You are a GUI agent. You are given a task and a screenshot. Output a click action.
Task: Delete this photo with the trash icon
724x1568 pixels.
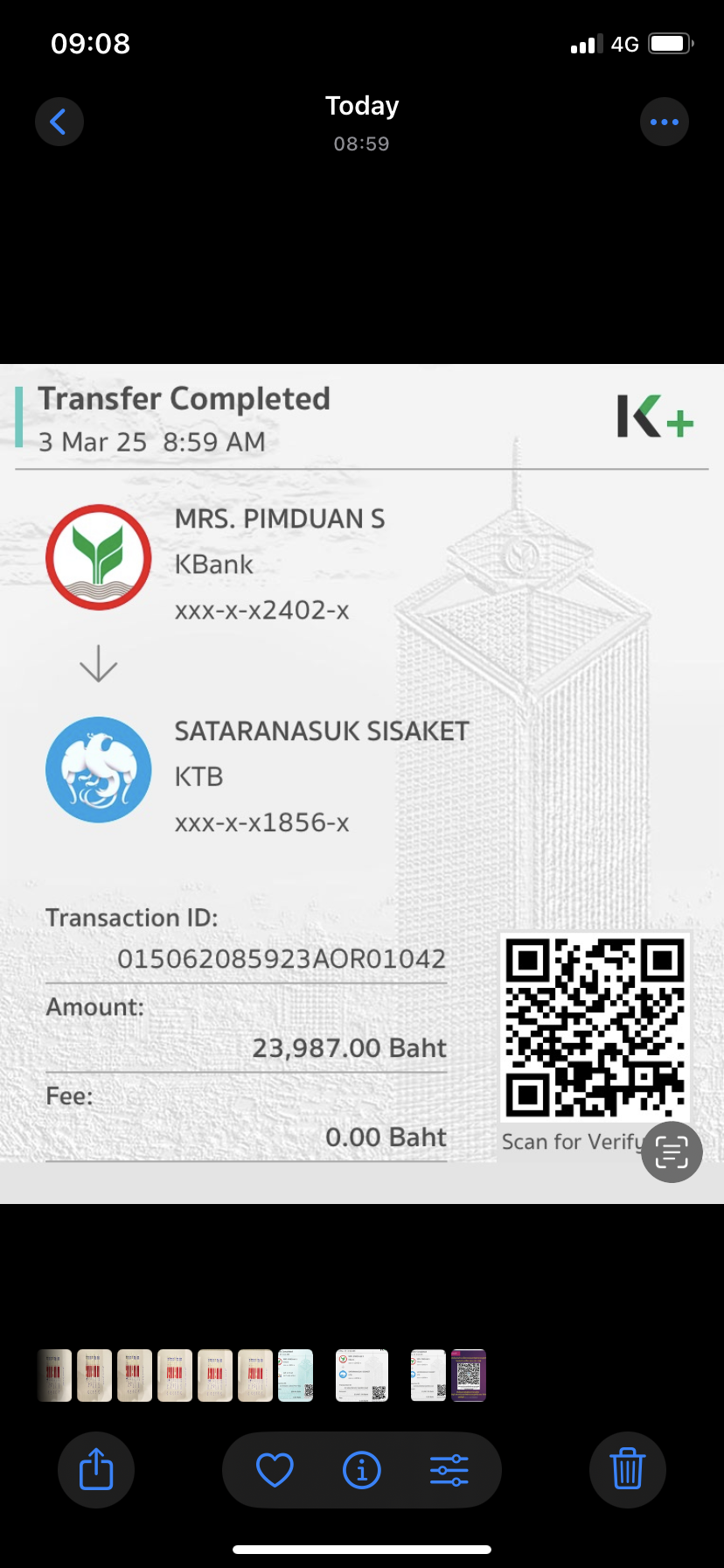(627, 1469)
